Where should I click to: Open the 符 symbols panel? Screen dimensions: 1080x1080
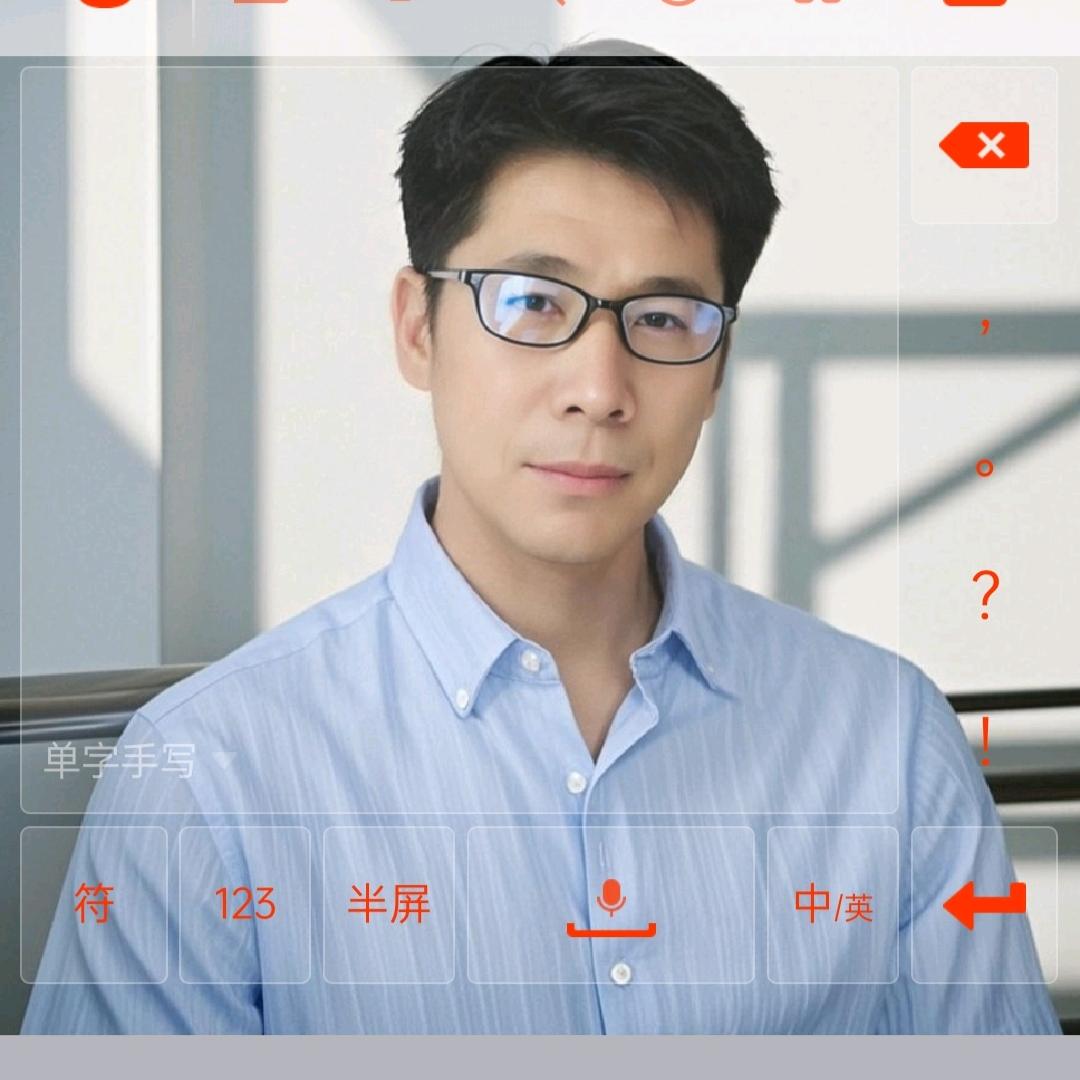pos(94,904)
